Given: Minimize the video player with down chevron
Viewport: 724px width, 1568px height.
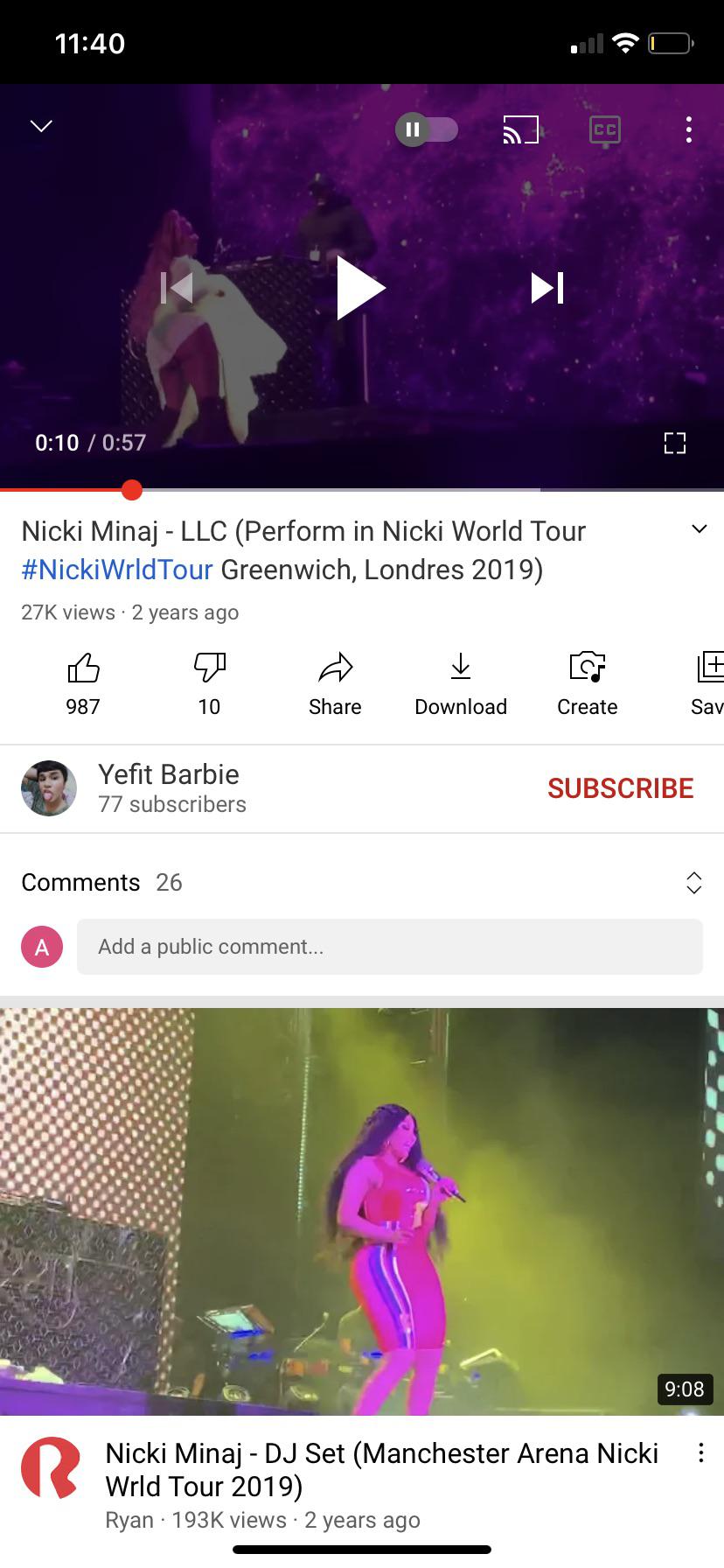Looking at the screenshot, I should tap(41, 126).
